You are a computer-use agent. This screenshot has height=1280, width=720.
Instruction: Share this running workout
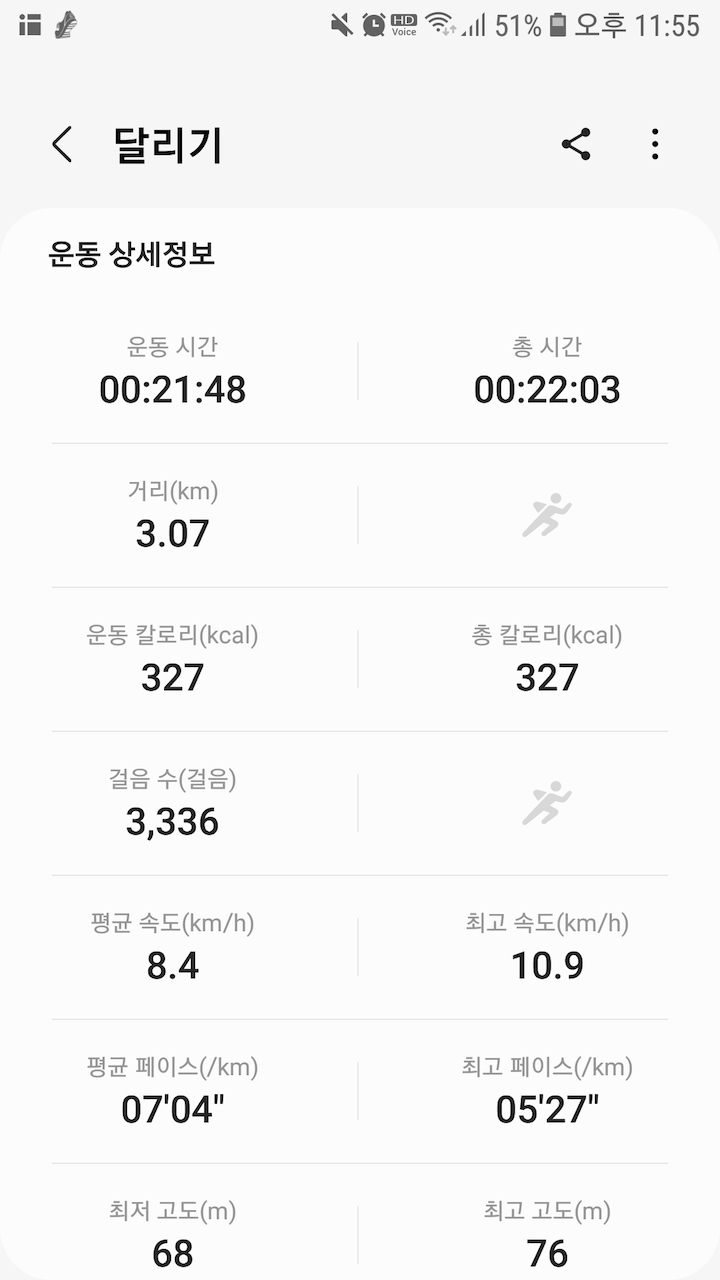[576, 145]
